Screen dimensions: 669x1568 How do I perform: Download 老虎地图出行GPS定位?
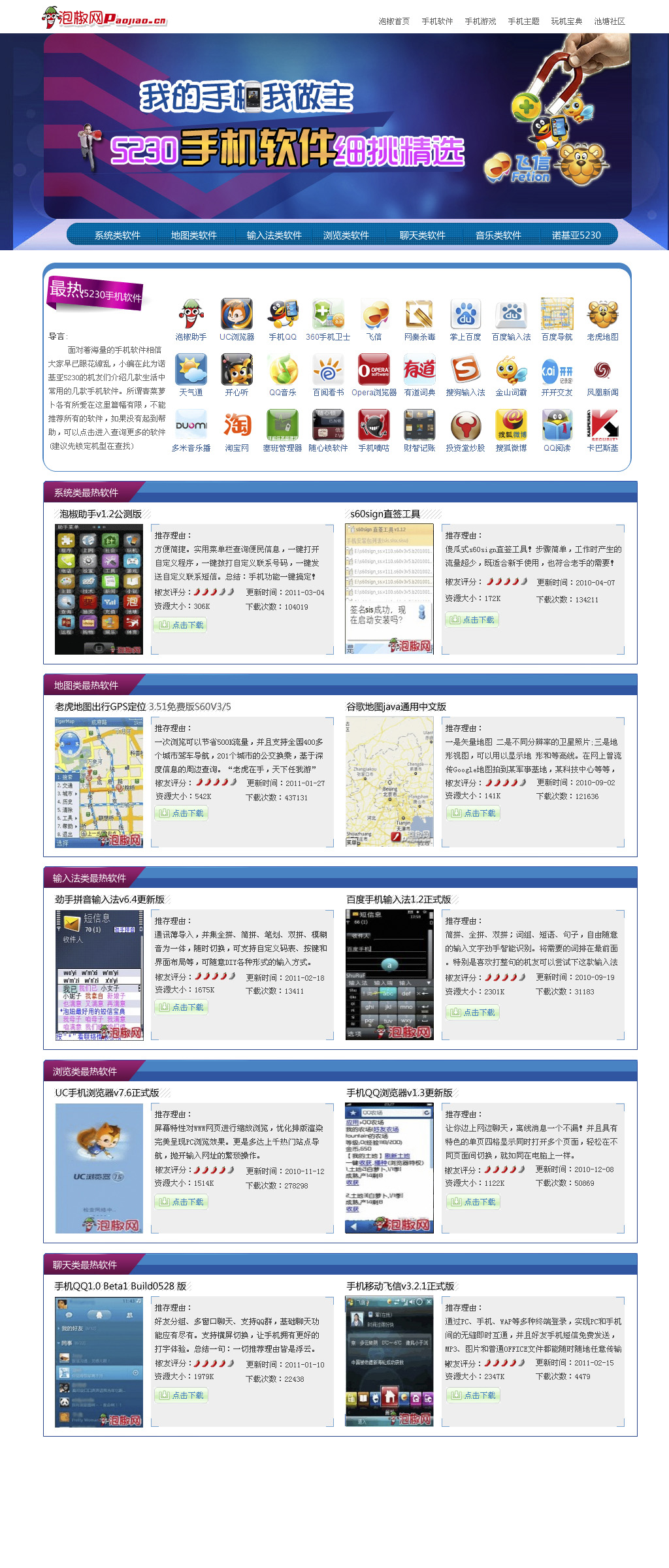pyautogui.click(x=181, y=813)
